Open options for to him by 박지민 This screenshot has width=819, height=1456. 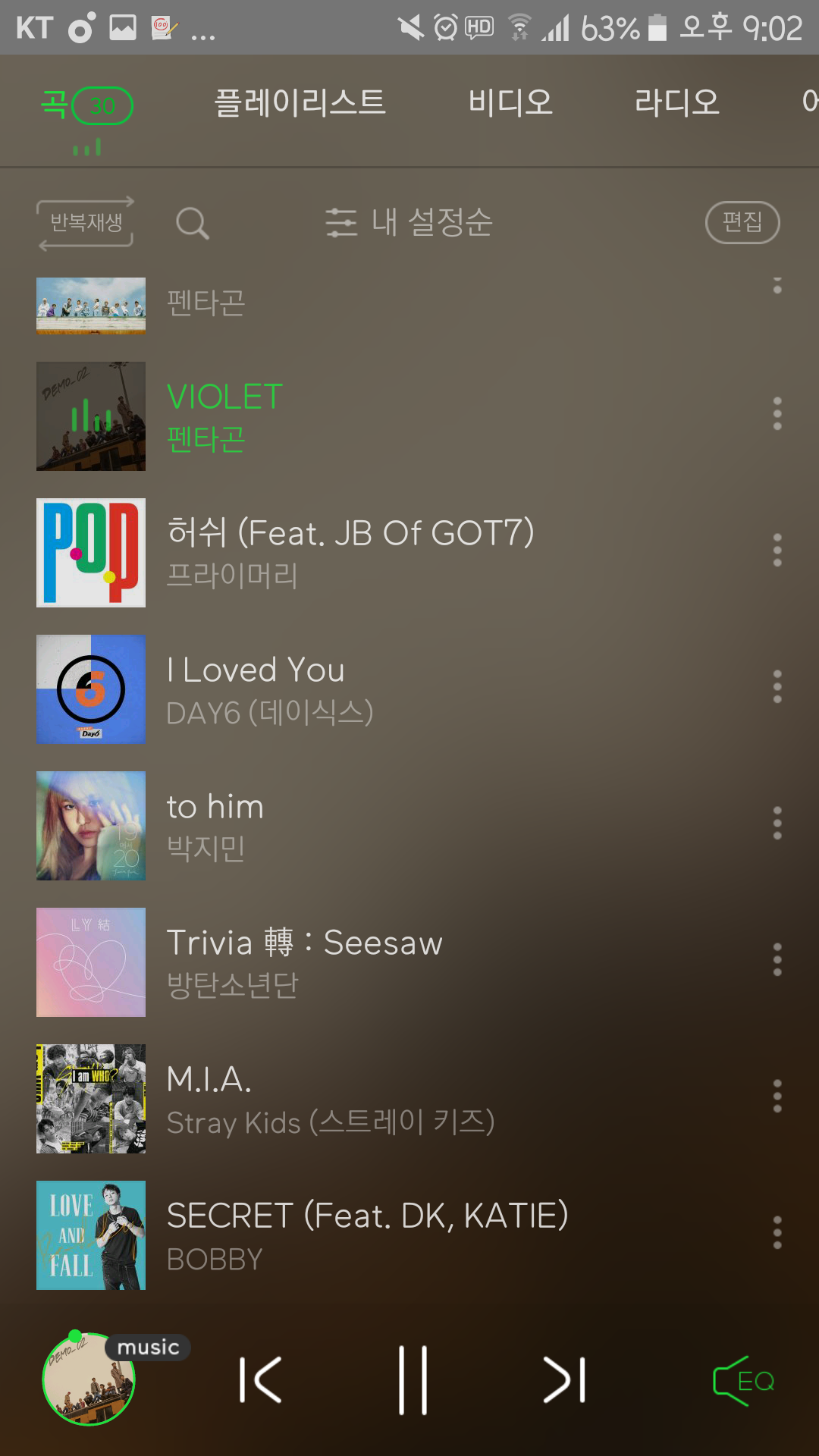click(x=777, y=824)
